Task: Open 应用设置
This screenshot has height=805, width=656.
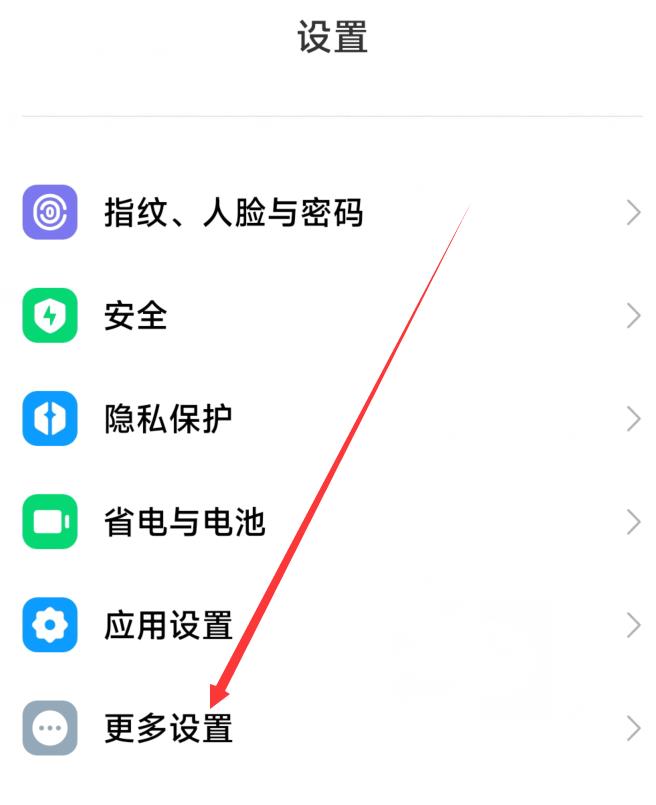Action: pos(168,626)
